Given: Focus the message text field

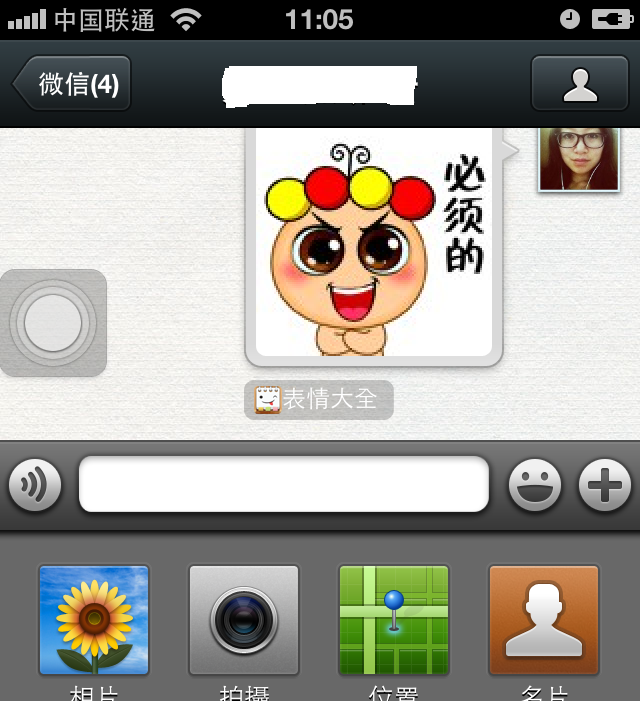Looking at the screenshot, I should tap(283, 485).
